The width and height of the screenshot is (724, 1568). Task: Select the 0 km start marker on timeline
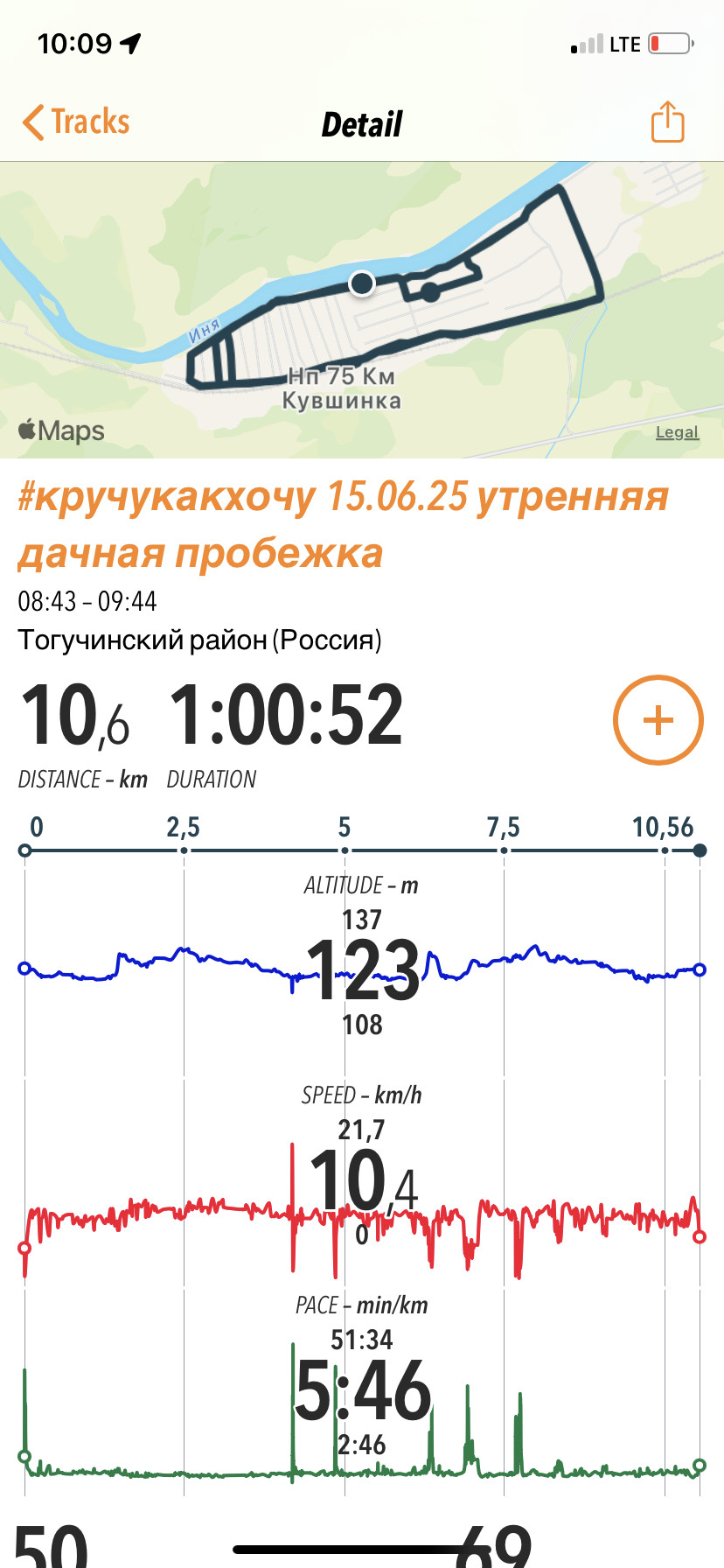(24, 850)
